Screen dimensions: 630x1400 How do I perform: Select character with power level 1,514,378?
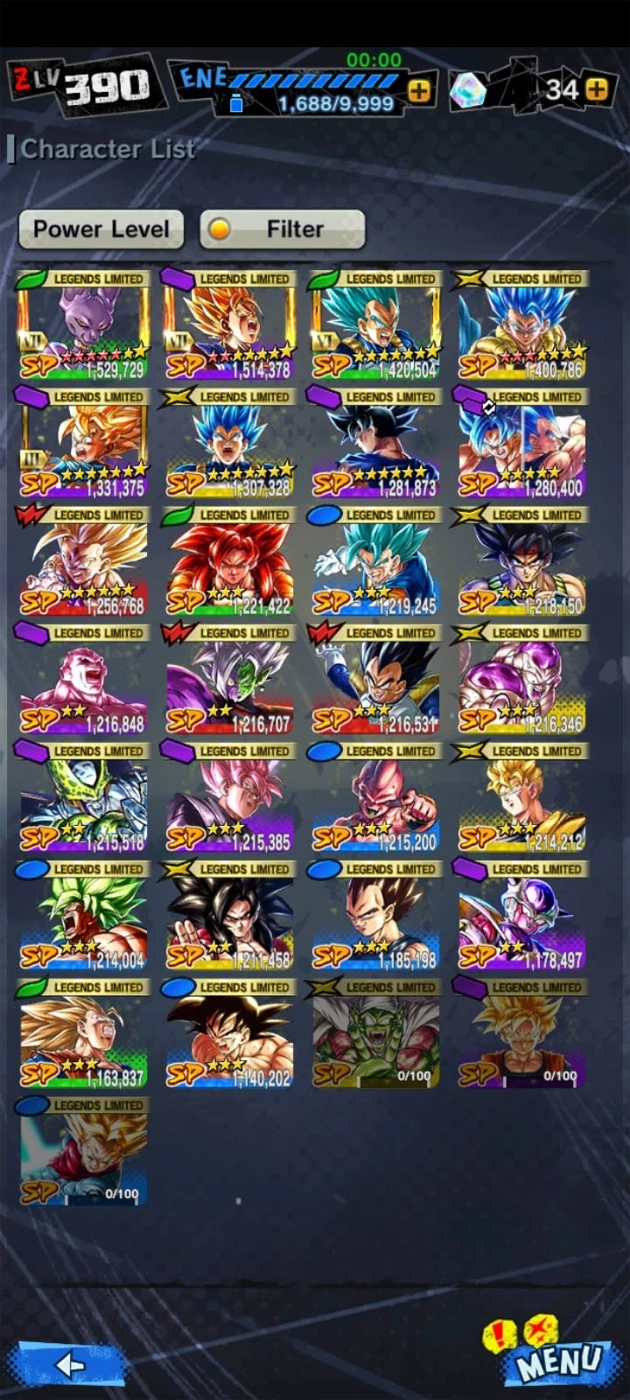(x=230, y=325)
